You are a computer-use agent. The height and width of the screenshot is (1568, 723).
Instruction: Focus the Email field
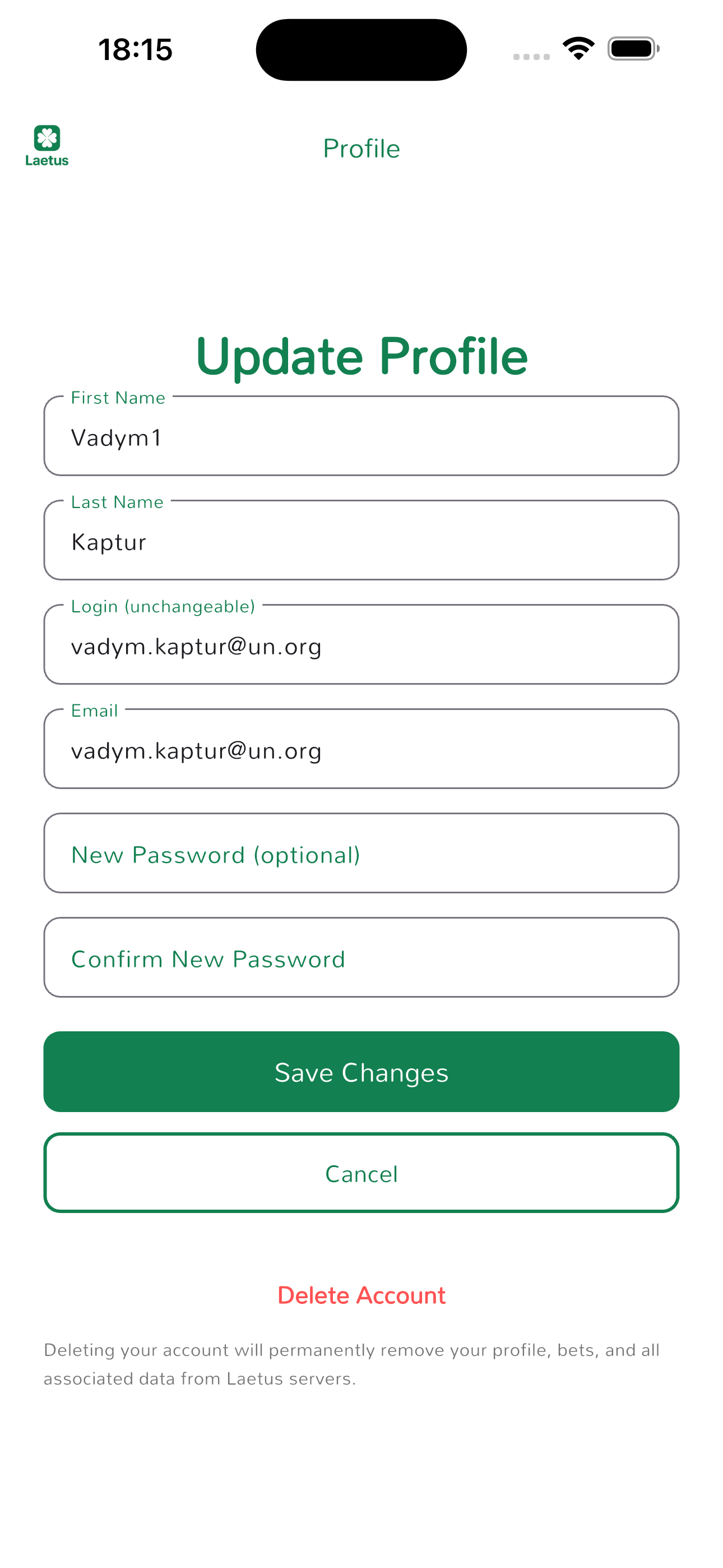pos(361,750)
